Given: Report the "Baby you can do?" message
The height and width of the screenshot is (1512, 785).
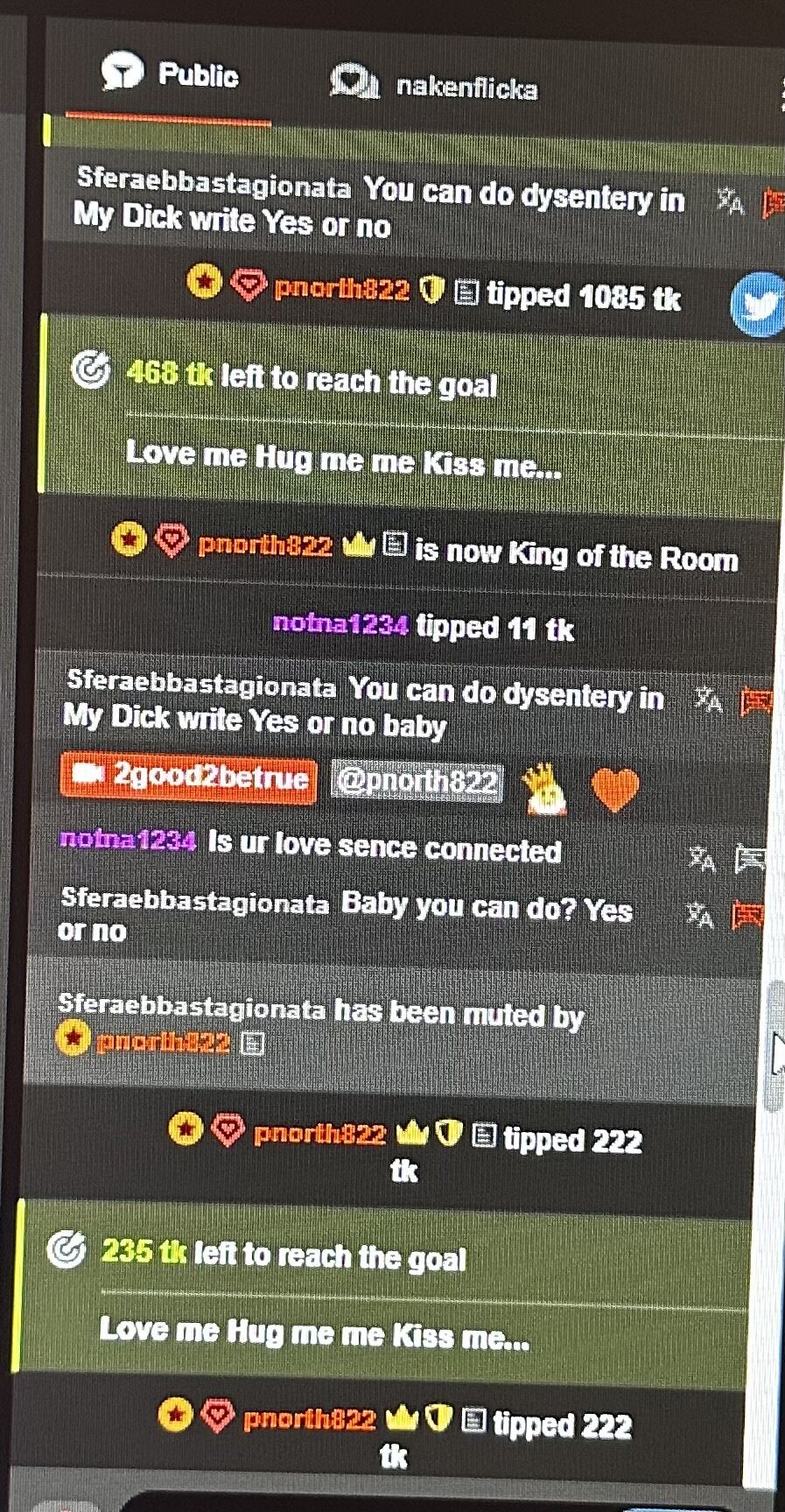Looking at the screenshot, I should [x=747, y=916].
